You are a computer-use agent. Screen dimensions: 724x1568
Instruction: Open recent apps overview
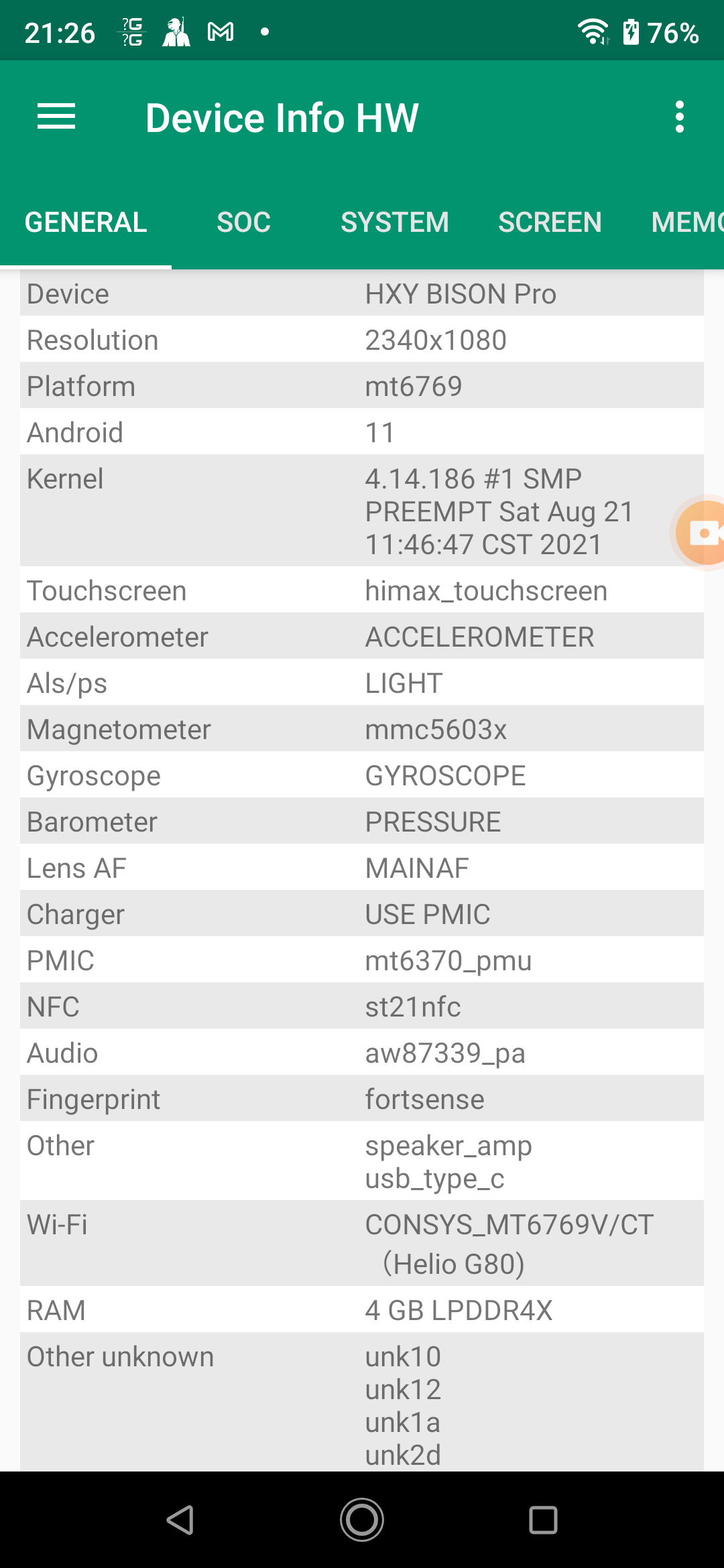click(x=543, y=1520)
